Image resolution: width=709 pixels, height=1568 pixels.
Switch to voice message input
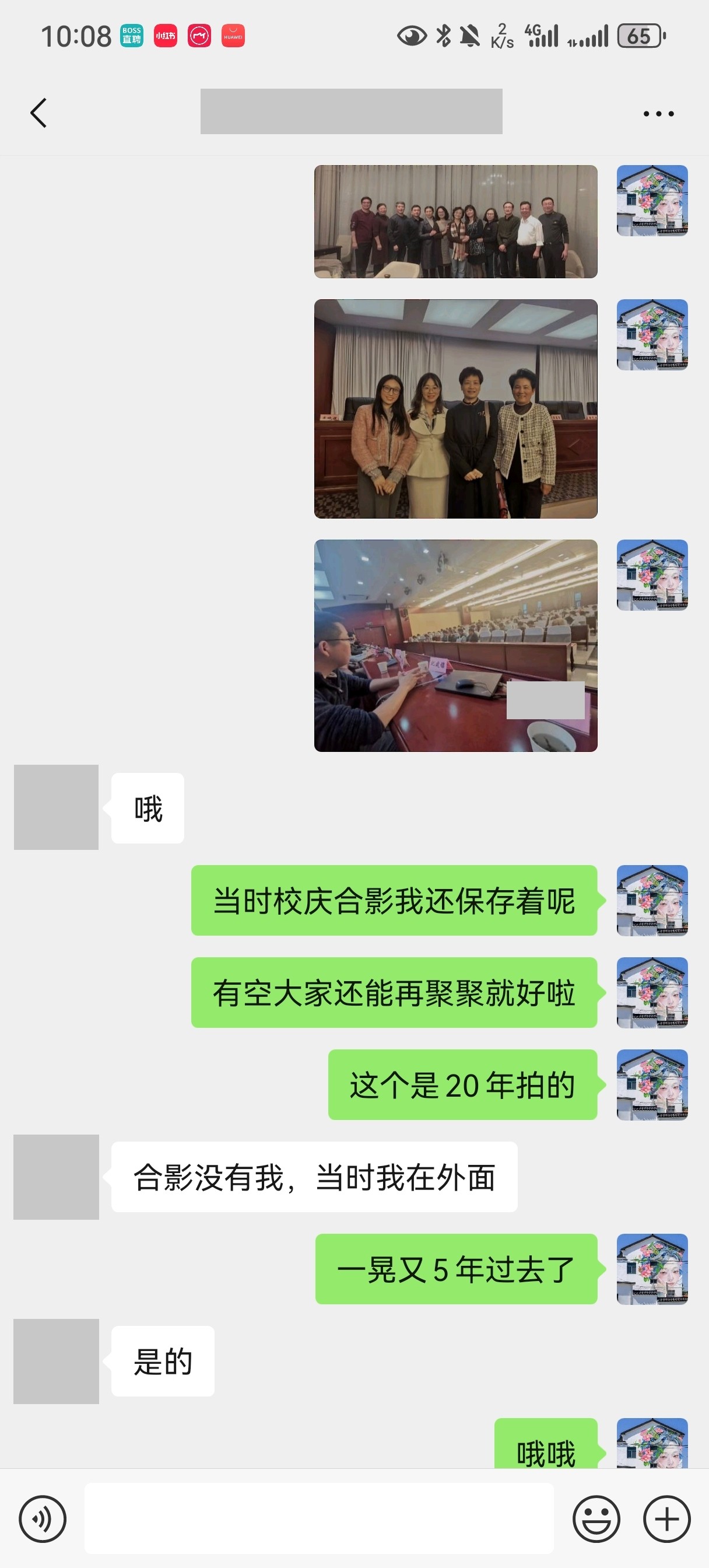(43, 1518)
